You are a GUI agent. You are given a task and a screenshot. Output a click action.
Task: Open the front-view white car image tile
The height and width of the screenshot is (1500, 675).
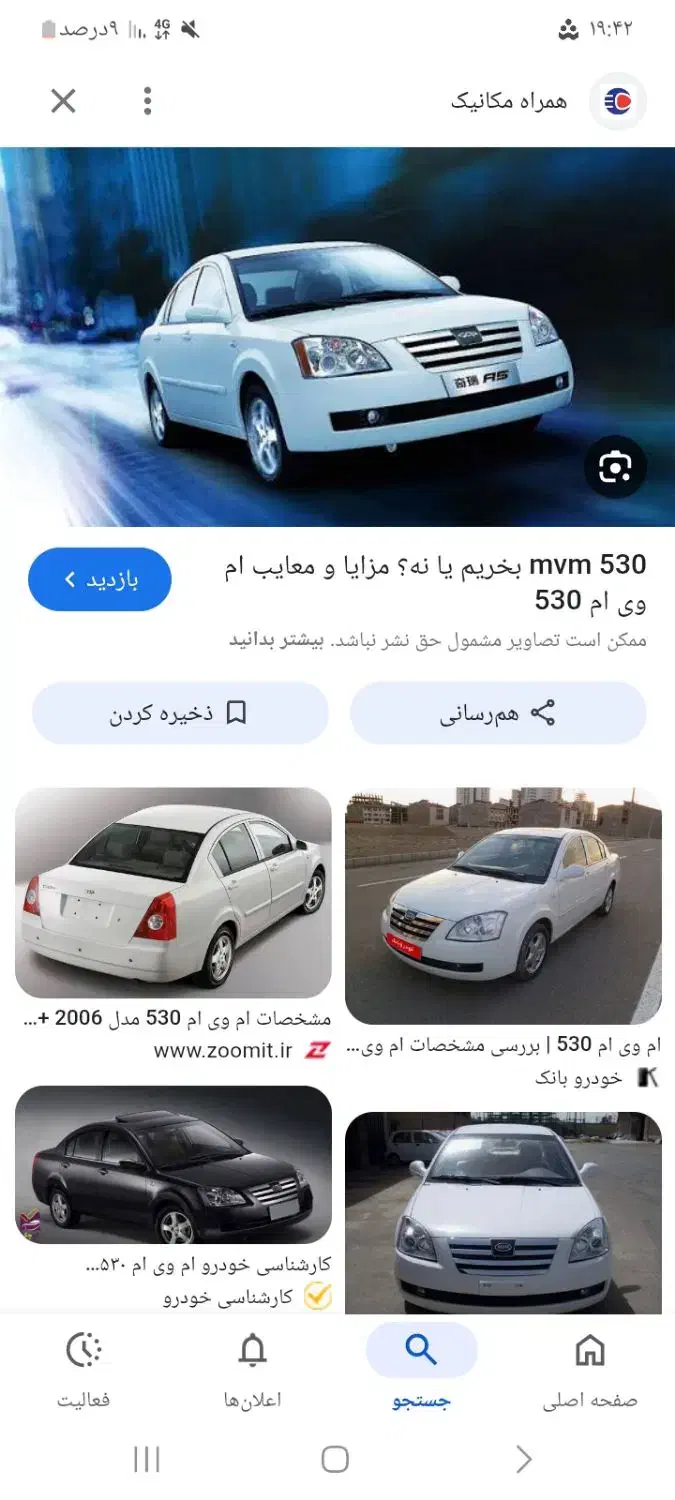503,1212
